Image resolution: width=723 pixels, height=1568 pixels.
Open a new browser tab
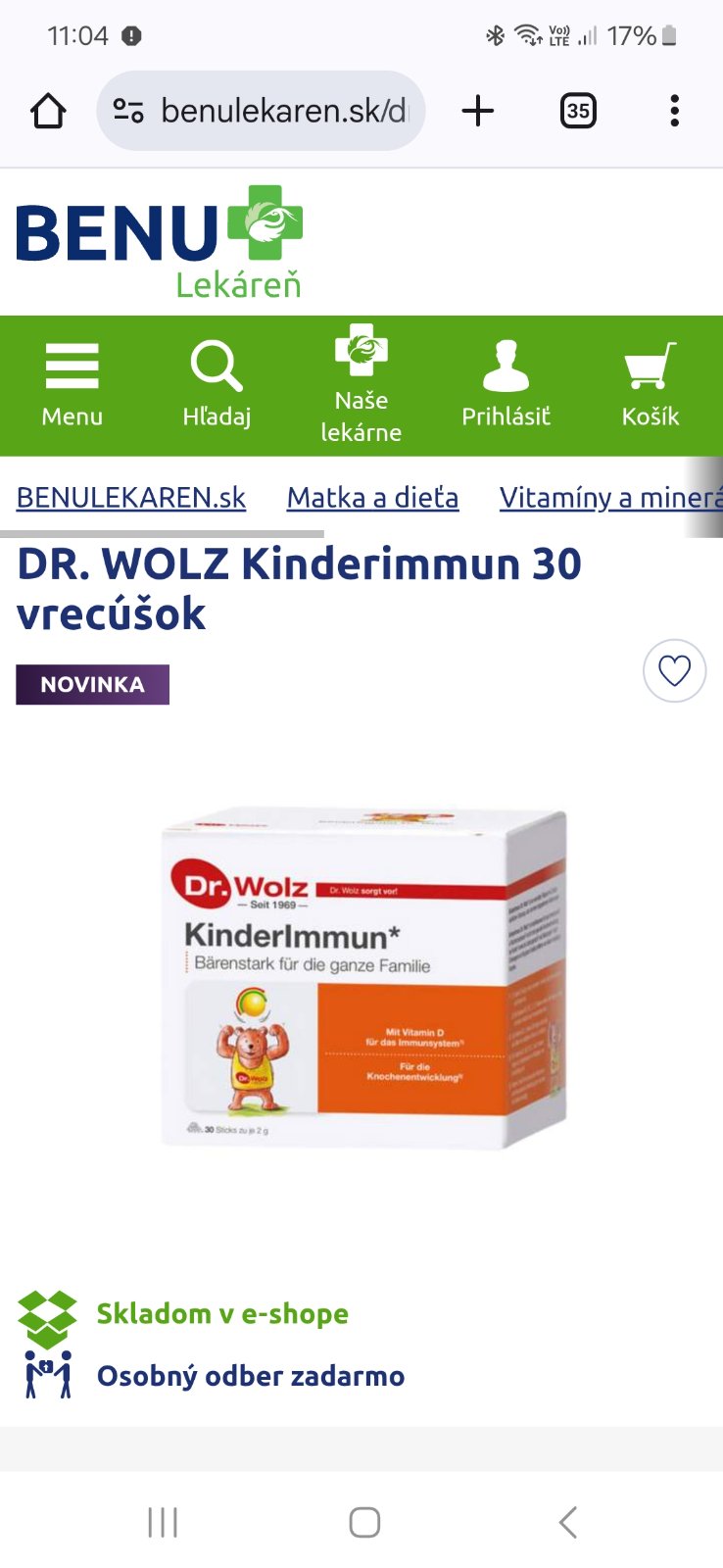478,111
